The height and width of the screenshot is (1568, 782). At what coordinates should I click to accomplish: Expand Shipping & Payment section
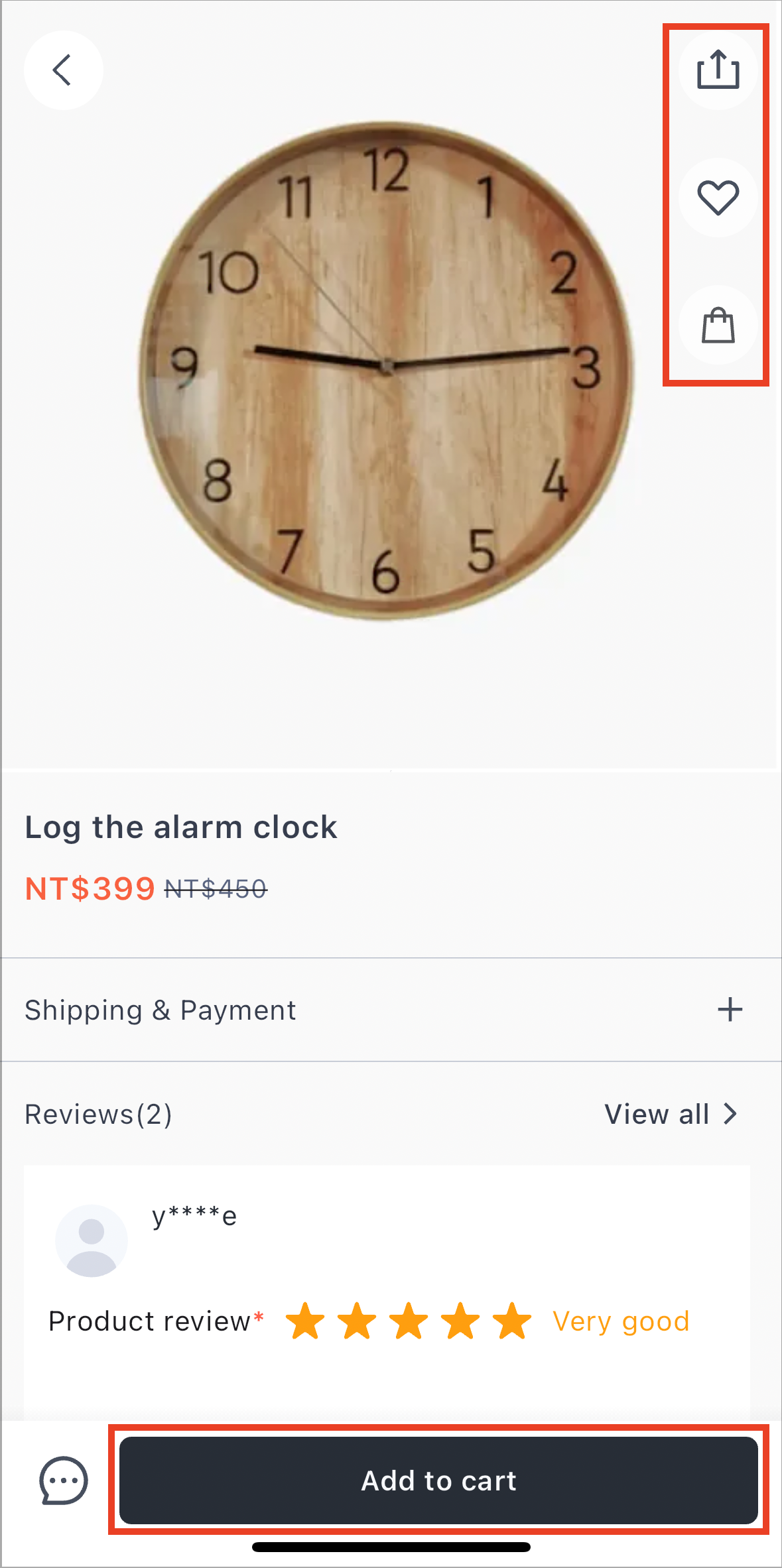(x=729, y=1010)
